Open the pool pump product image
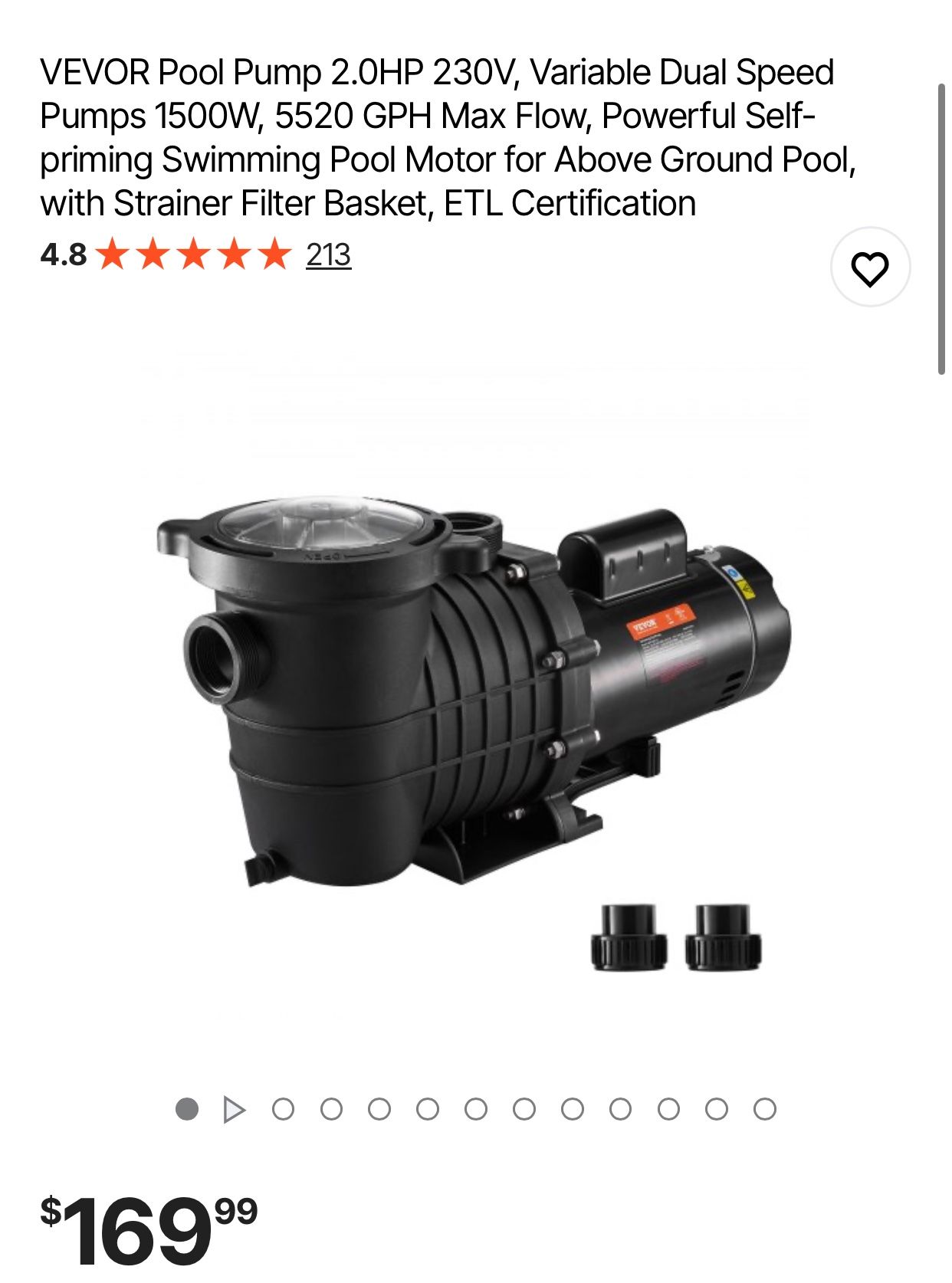Viewport: 952px width, 1283px height. 474,690
